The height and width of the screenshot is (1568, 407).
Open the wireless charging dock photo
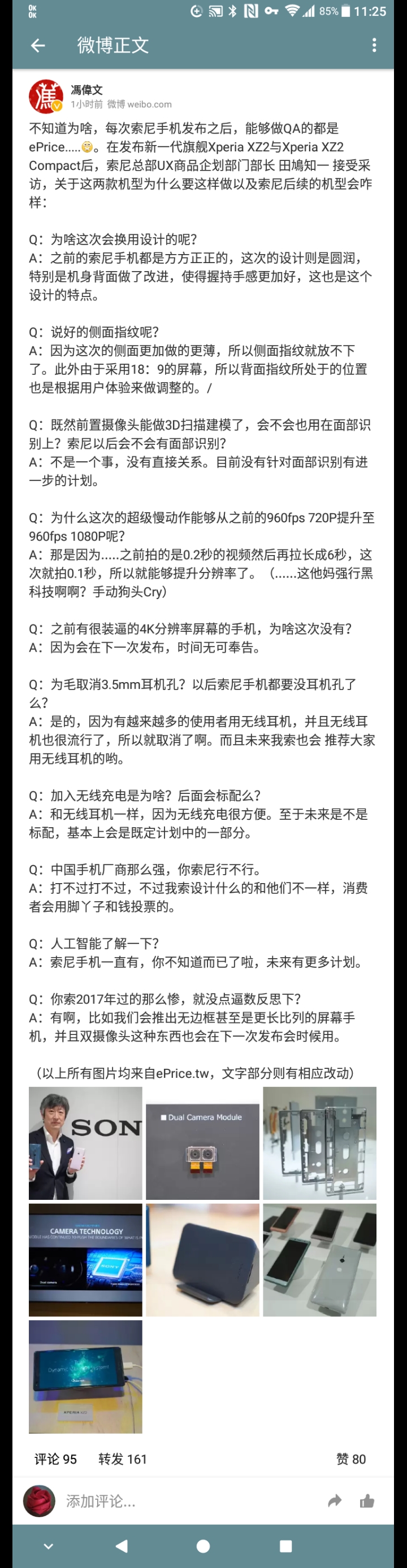click(x=202, y=1259)
